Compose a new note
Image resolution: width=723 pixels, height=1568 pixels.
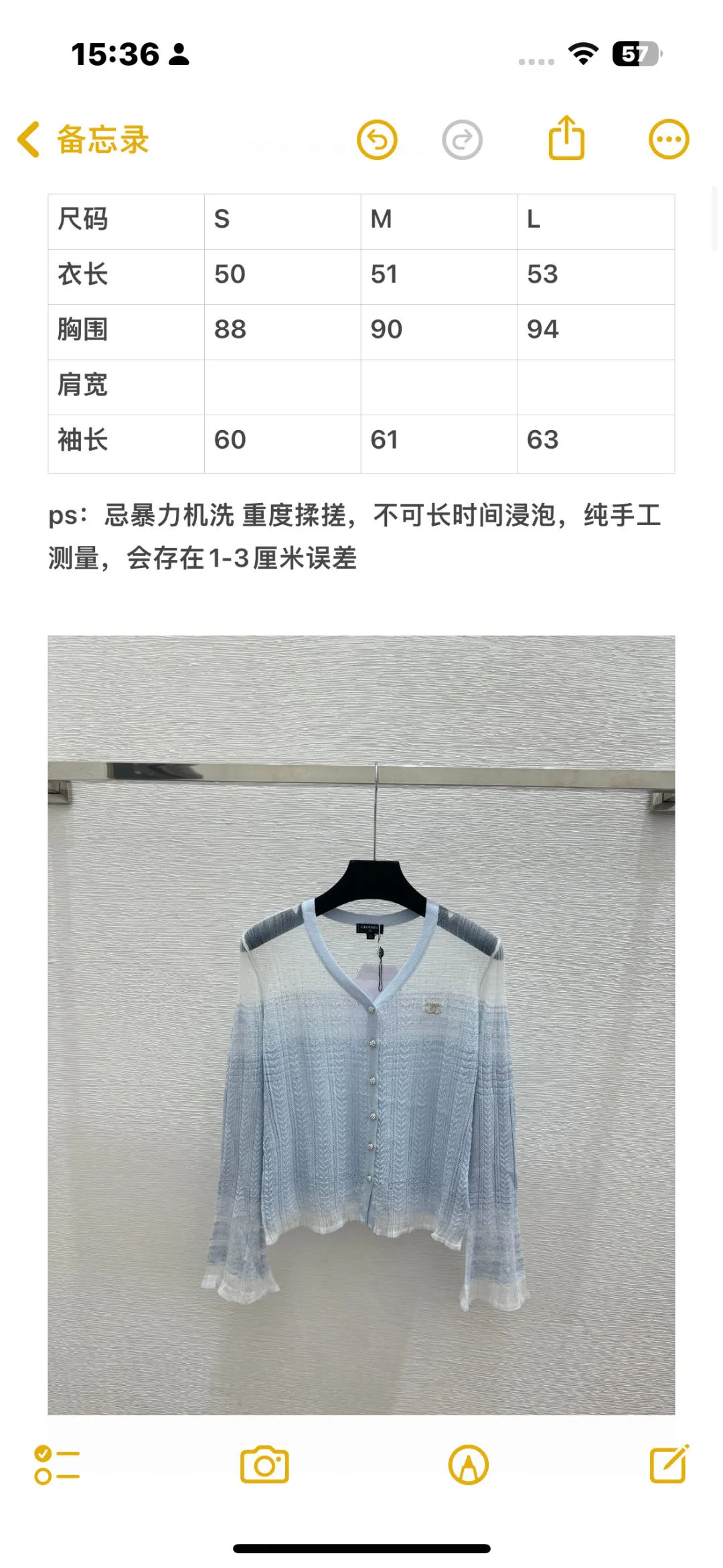click(x=669, y=1464)
